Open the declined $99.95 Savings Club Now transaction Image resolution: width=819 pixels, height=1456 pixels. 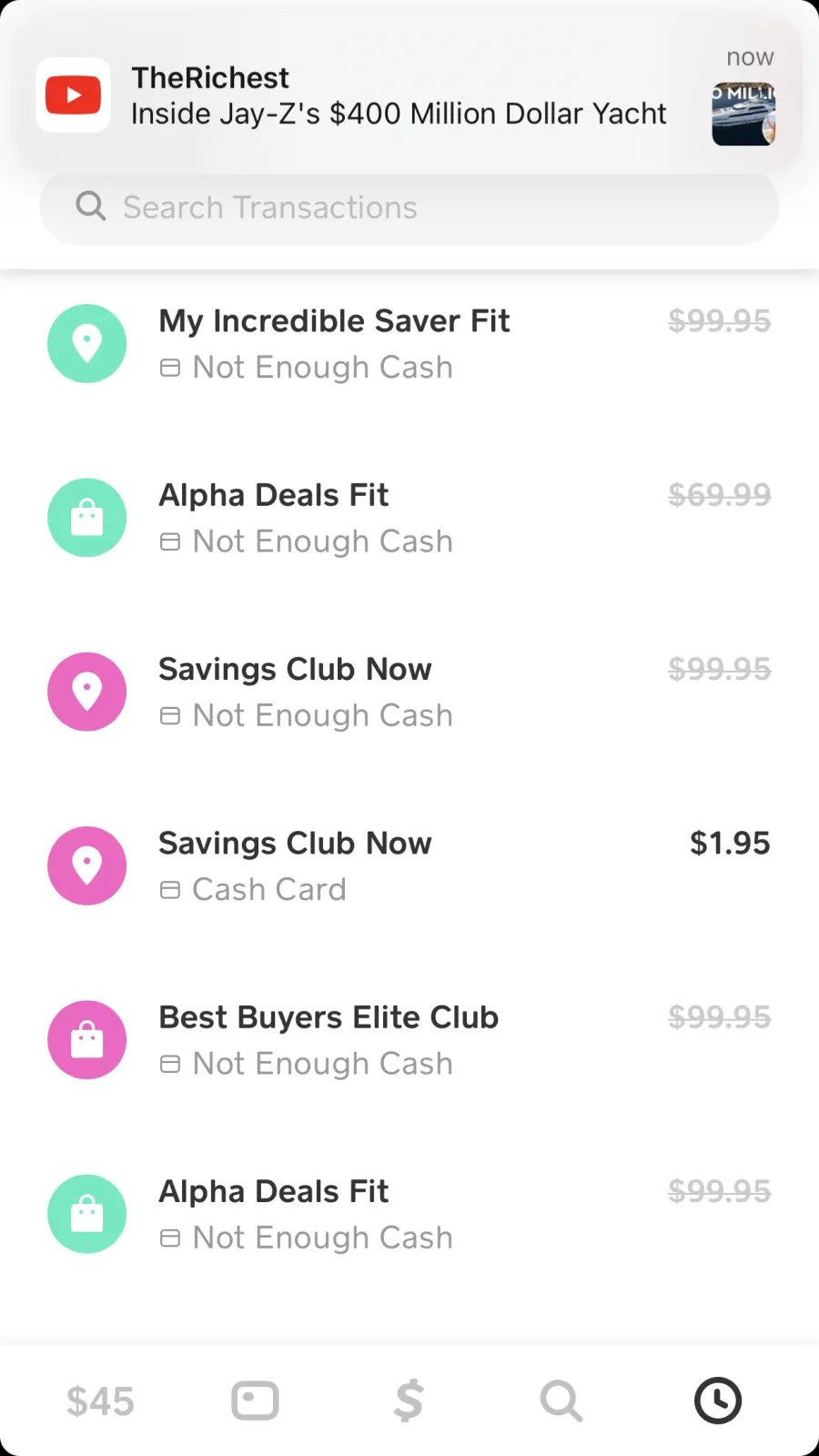pos(409,692)
